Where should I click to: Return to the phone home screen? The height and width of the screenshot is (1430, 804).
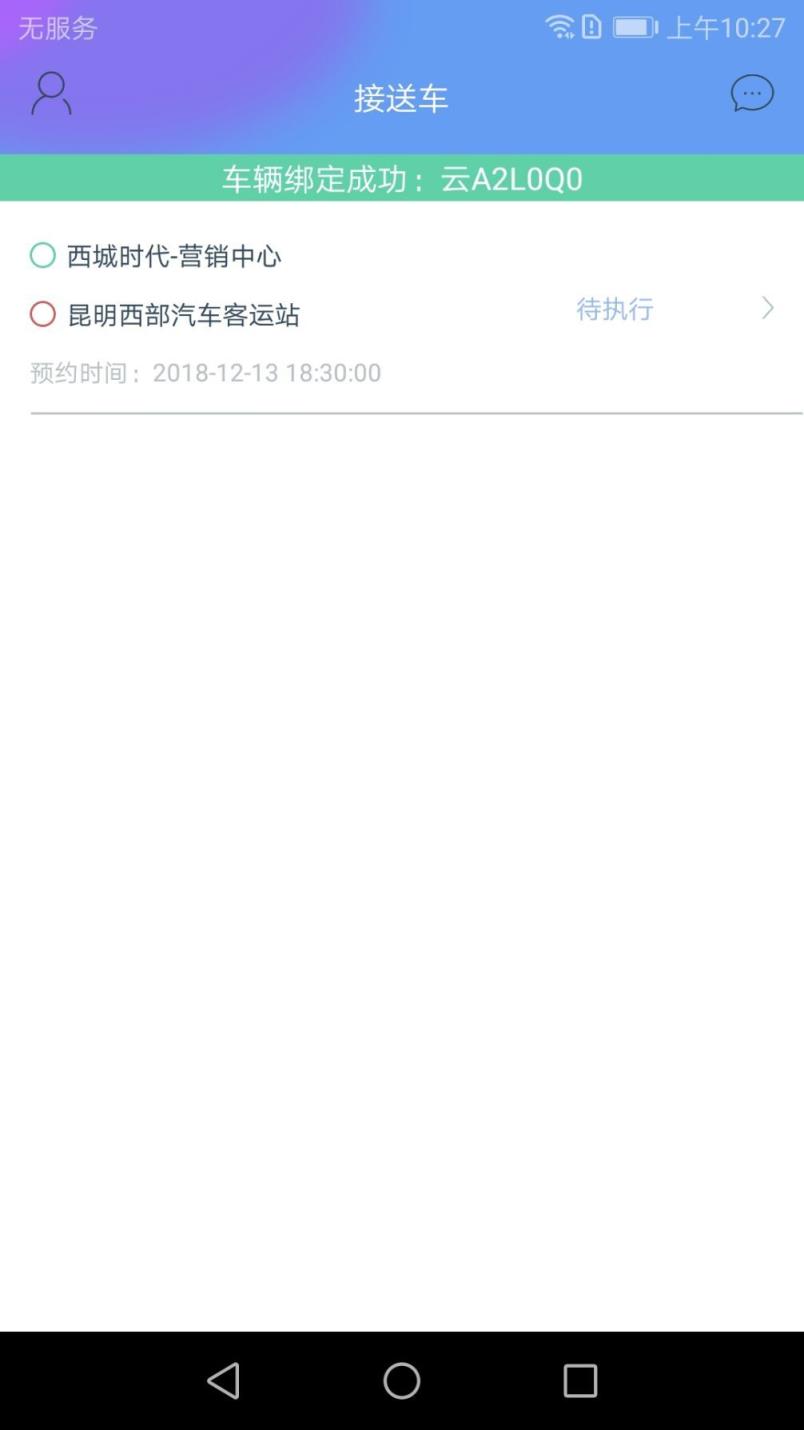point(401,1380)
